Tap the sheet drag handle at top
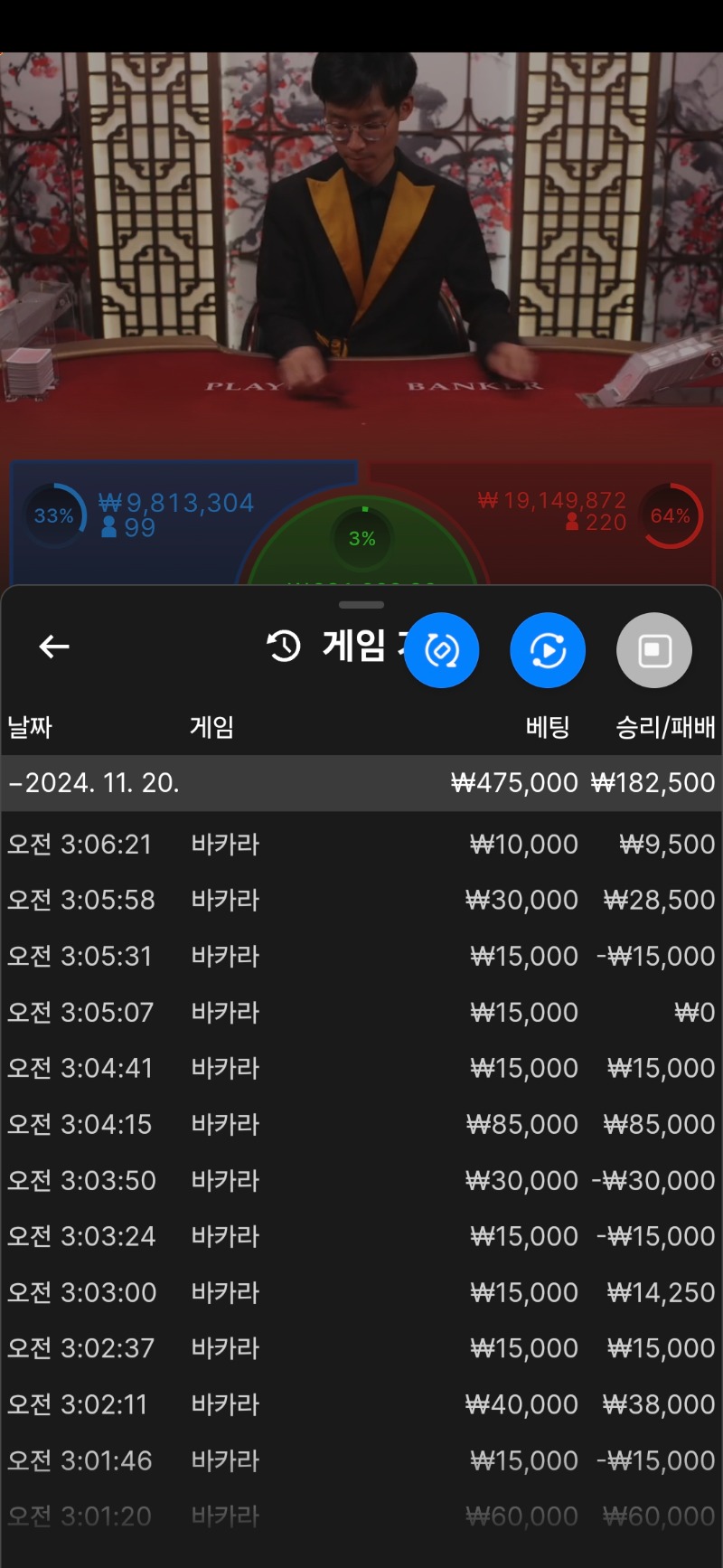The width and height of the screenshot is (723, 1568). coord(361,605)
